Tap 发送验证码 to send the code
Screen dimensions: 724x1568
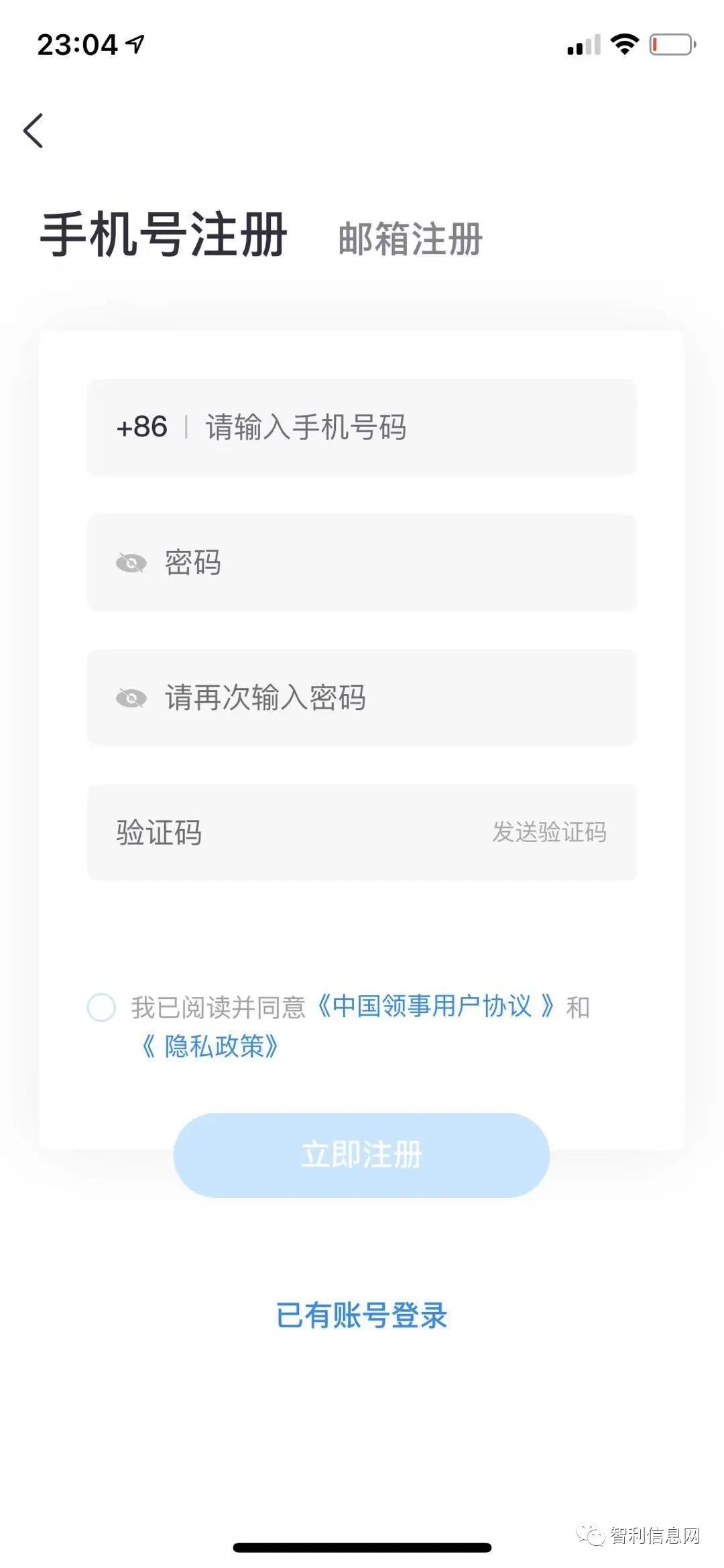coord(549,832)
